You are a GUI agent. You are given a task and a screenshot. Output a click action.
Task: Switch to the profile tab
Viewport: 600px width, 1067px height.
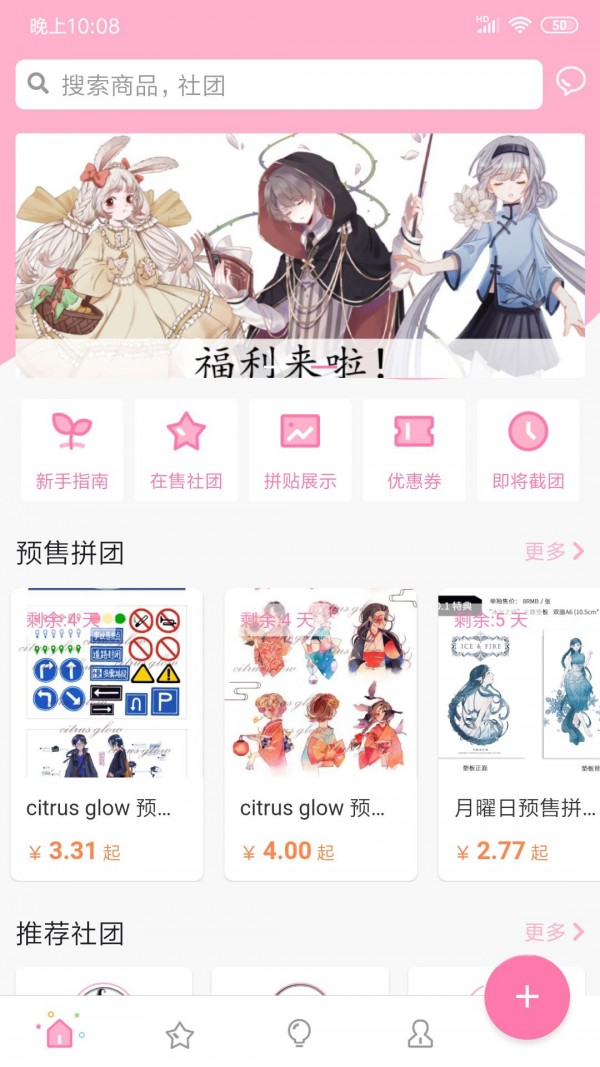click(420, 1034)
